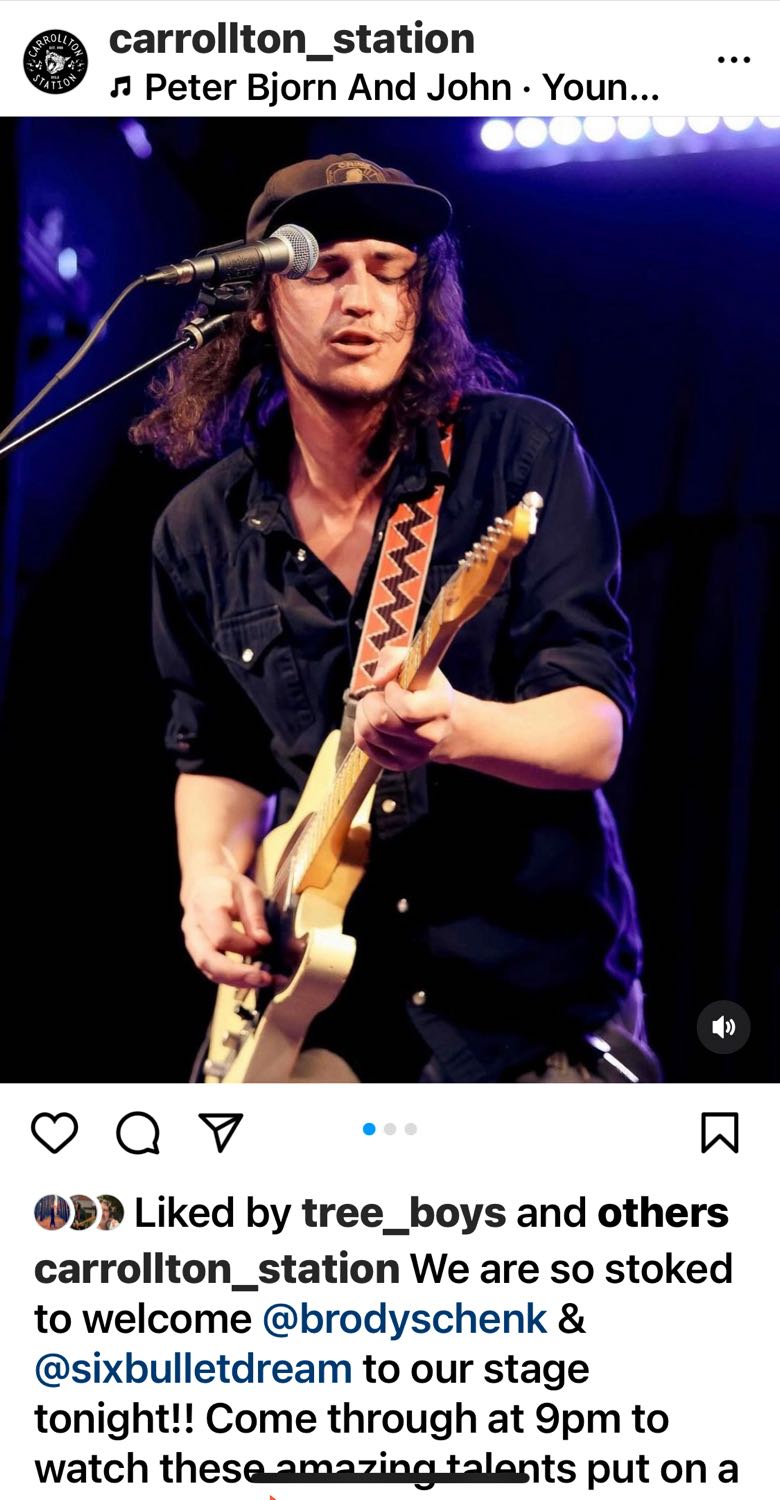Bookmark this post
780x1500 pixels.
coord(719,1133)
